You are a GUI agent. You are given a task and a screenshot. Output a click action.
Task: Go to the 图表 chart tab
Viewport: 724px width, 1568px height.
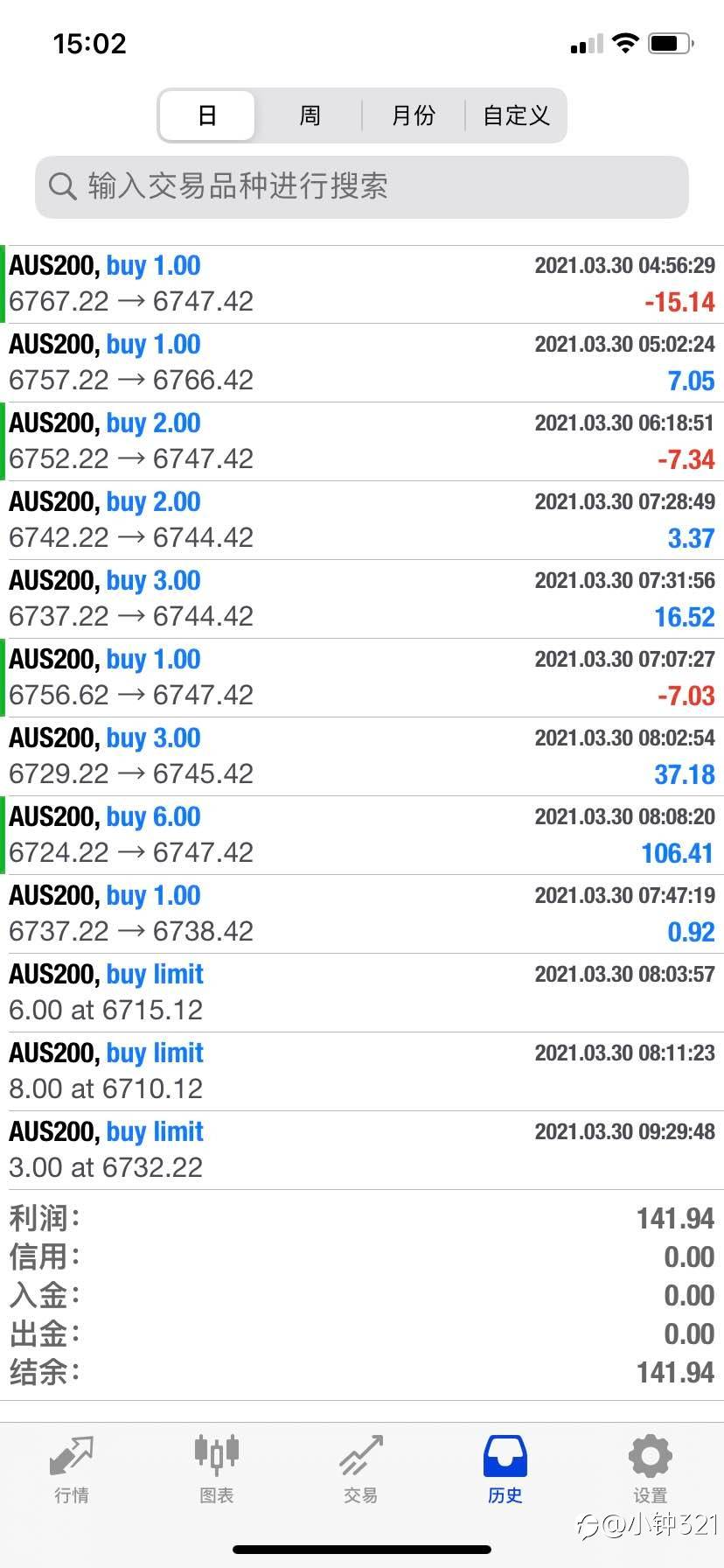pyautogui.click(x=216, y=1470)
